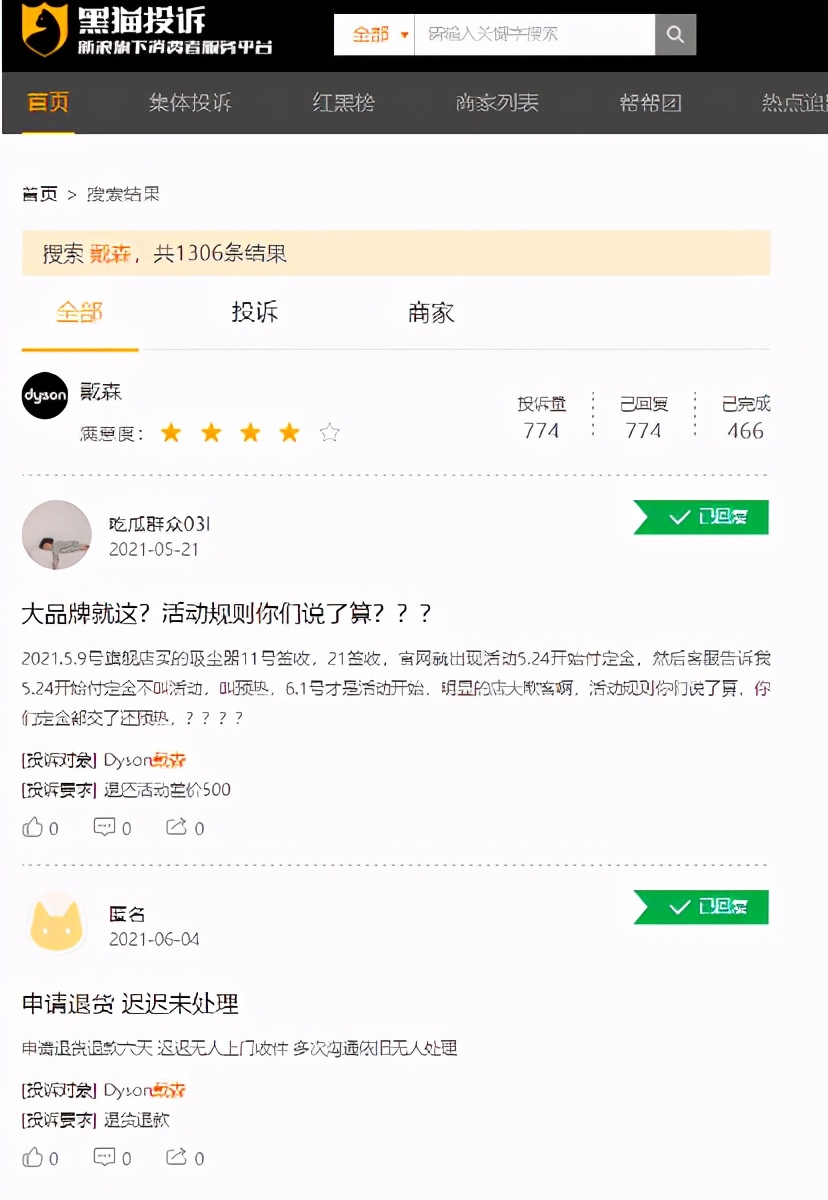
Task: Tap the magnifier search button
Action: pos(675,35)
